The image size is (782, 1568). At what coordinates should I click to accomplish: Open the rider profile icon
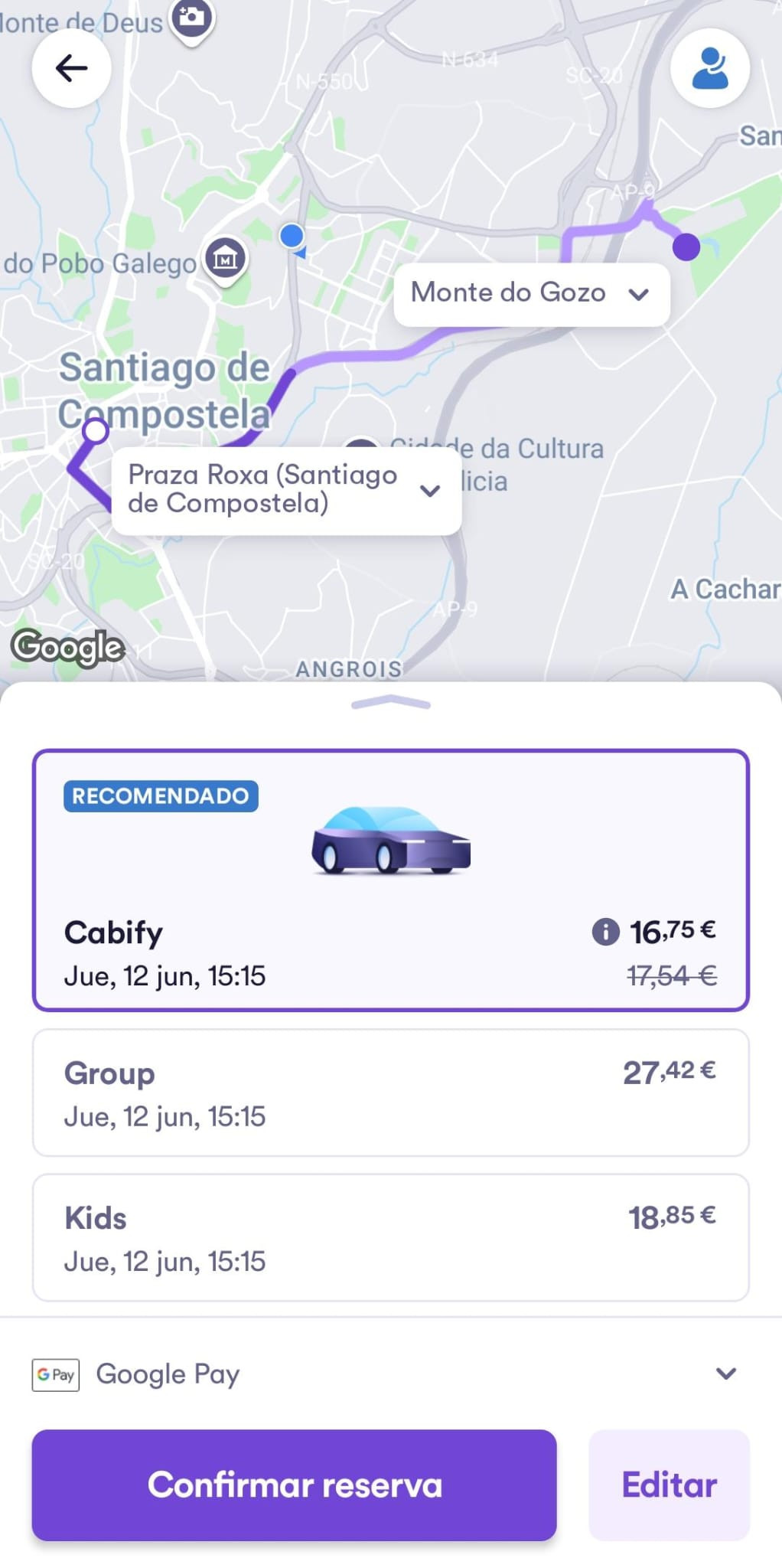tap(709, 68)
